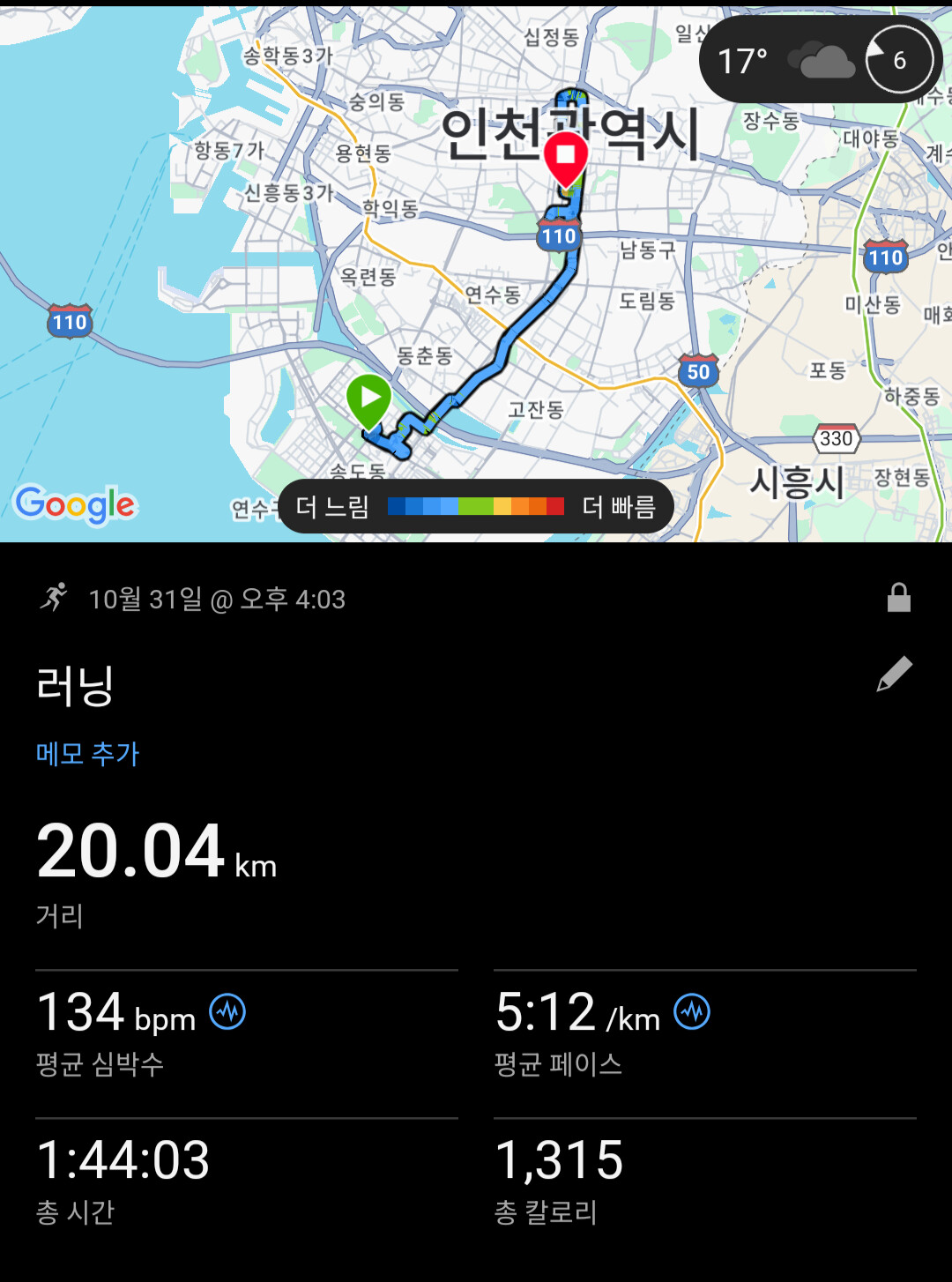This screenshot has height=1282, width=952.
Task: Open info icon beside 5:12 /km pace
Action: tap(692, 1011)
